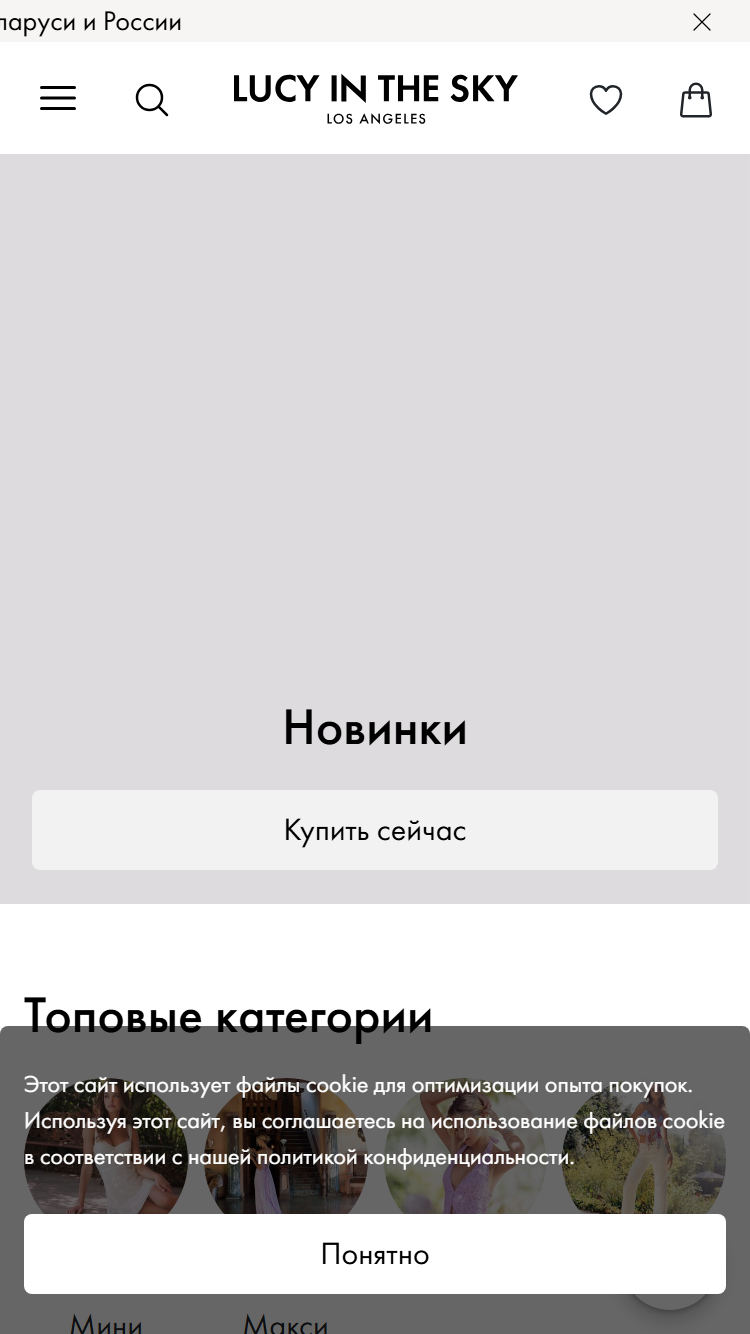Go to Lucy in the Sky homepage logo
750x1334 pixels.
[375, 98]
